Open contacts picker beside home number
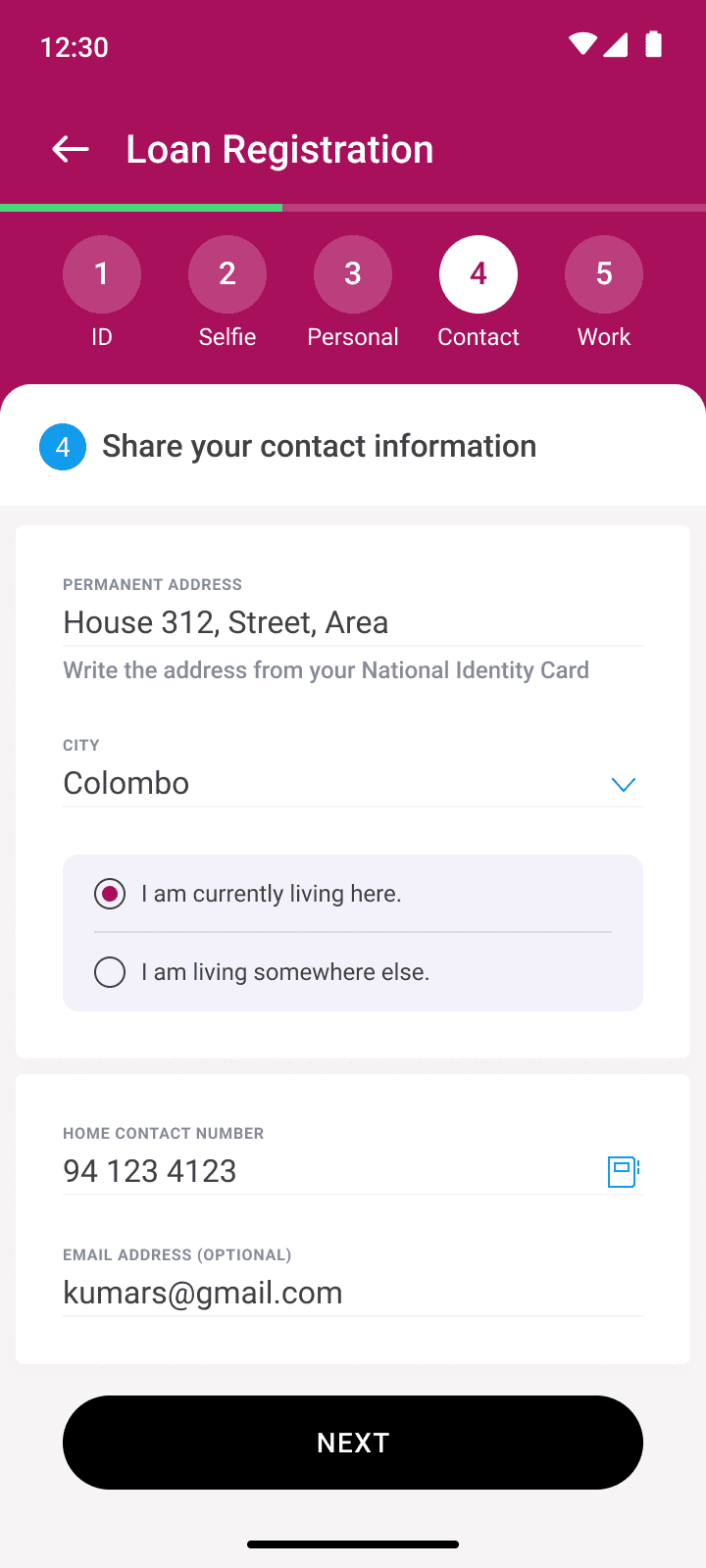Image resolution: width=706 pixels, height=1568 pixels. [624, 1171]
